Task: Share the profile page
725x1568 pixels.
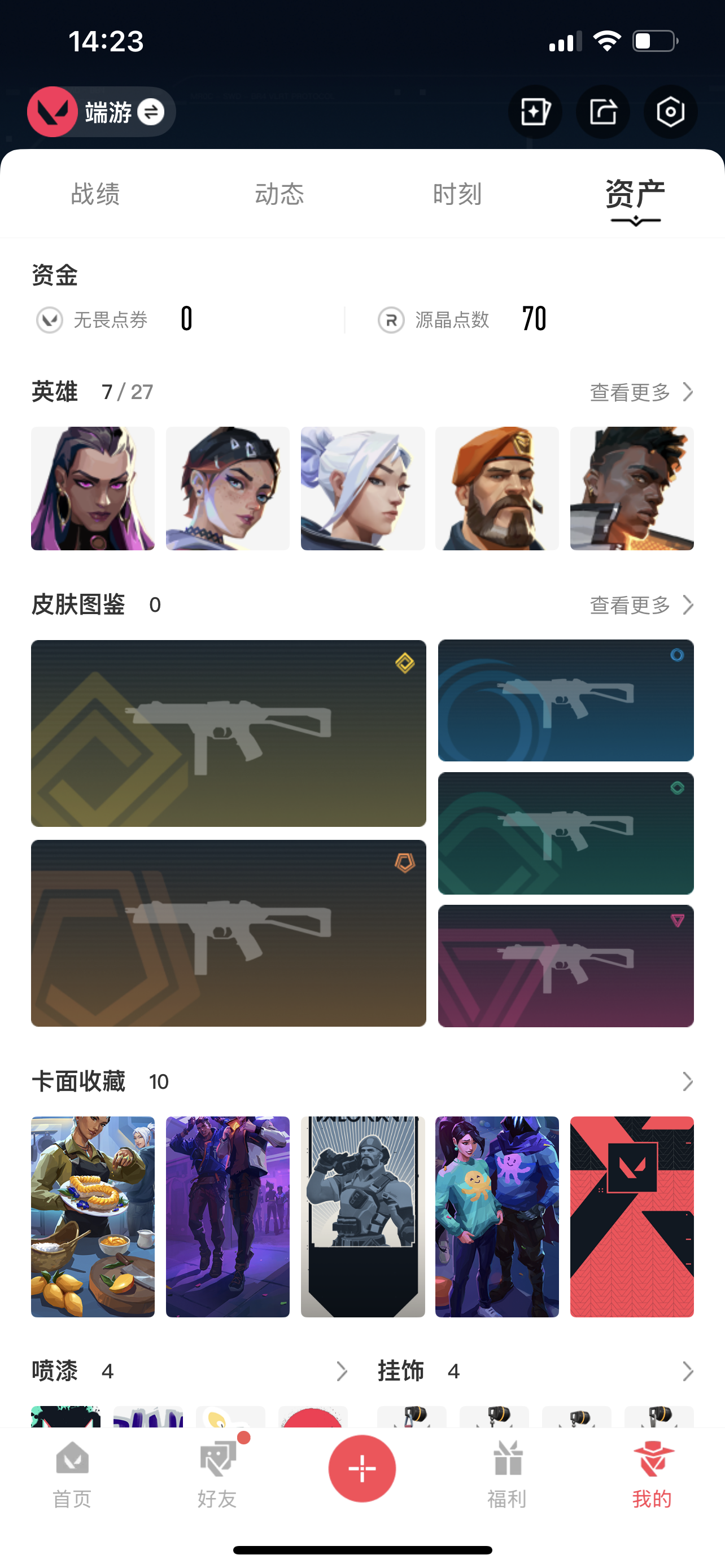Action: pyautogui.click(x=602, y=112)
